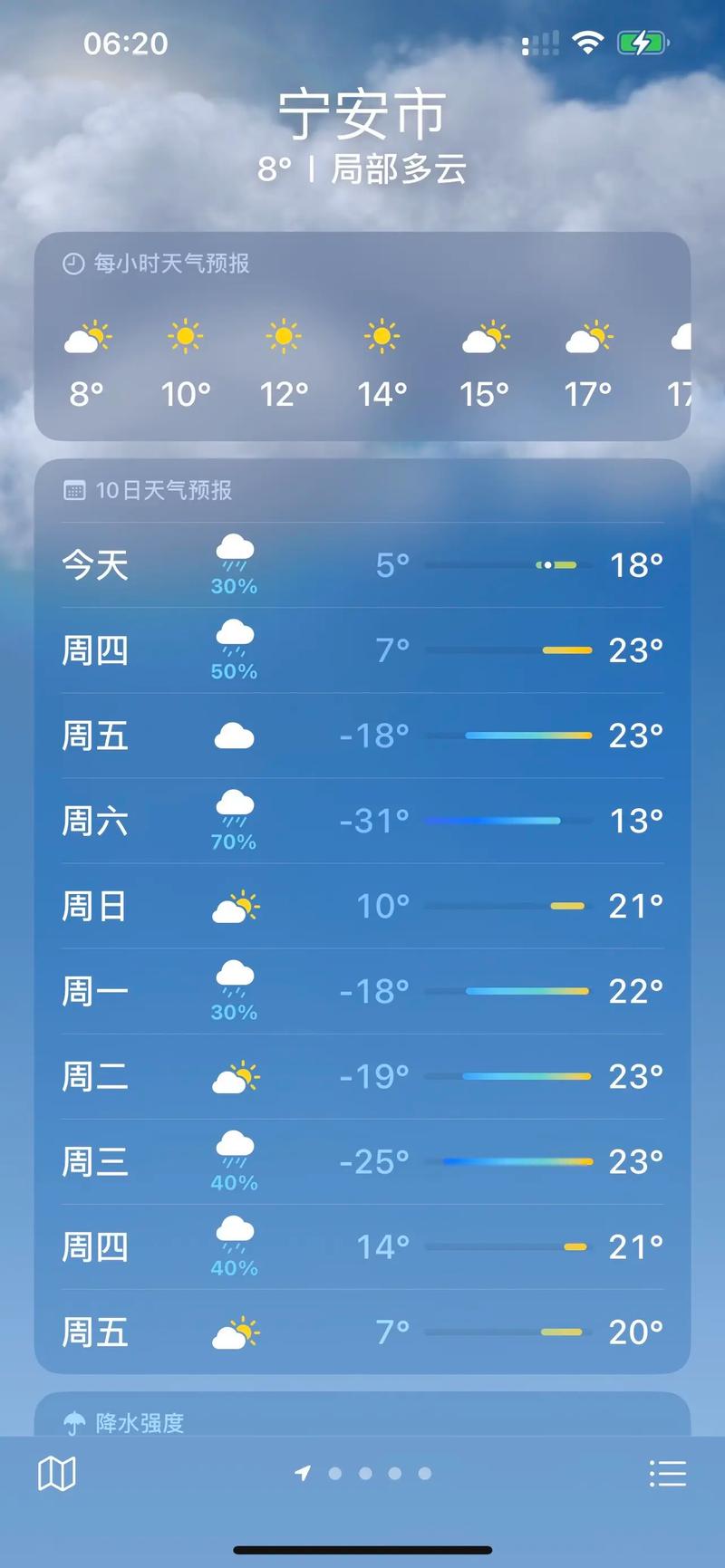This screenshot has height=1568, width=725.
Task: Select the 今天 forecast row
Action: (x=362, y=563)
